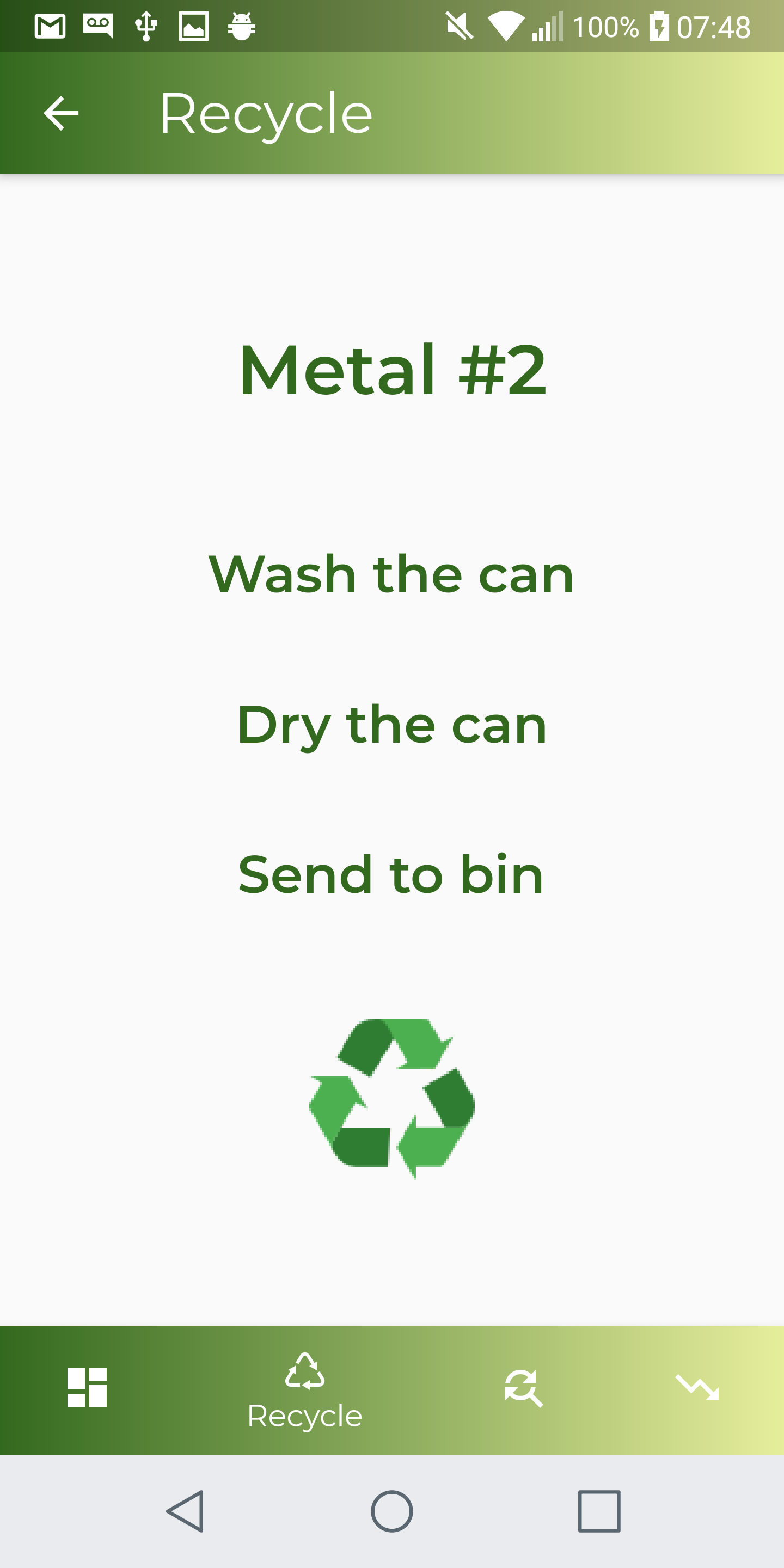Open the dashboard tab in bottom navigation
The width and height of the screenshot is (784, 1568).
pos(87,1387)
